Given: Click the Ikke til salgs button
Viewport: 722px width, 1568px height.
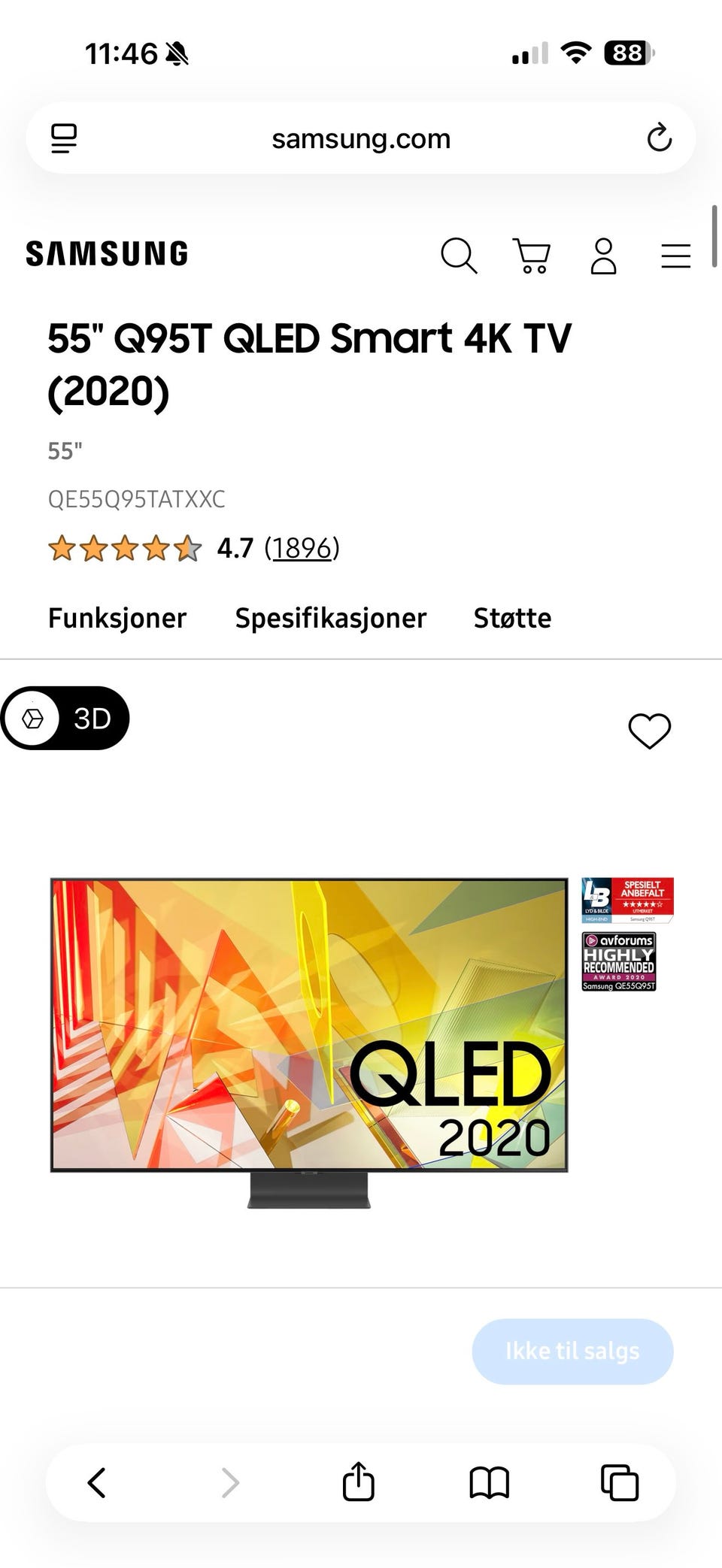Looking at the screenshot, I should click(572, 1351).
